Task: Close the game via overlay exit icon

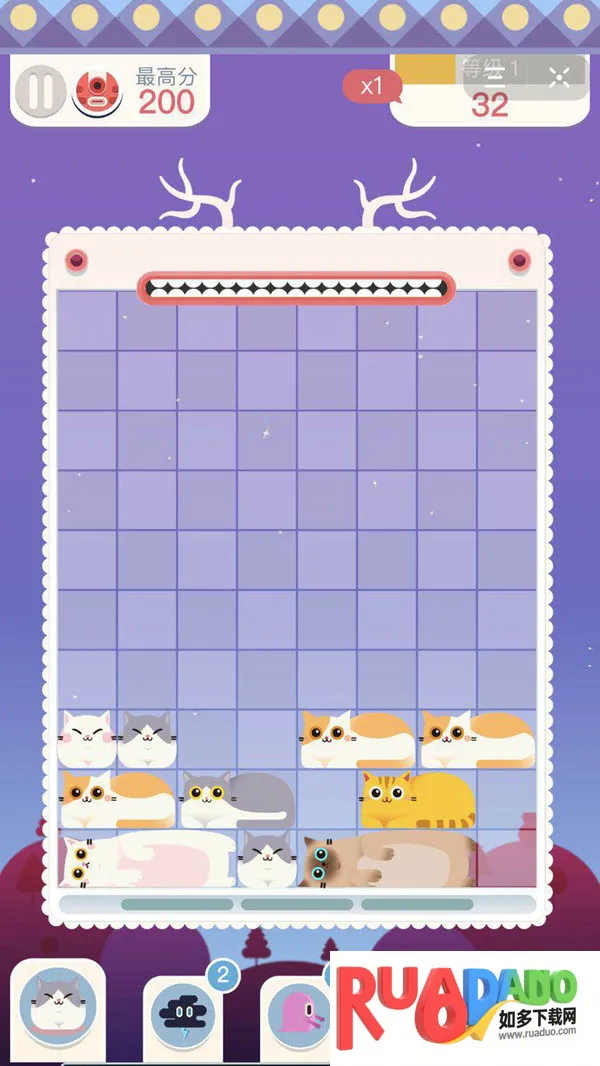Action: 559,75
